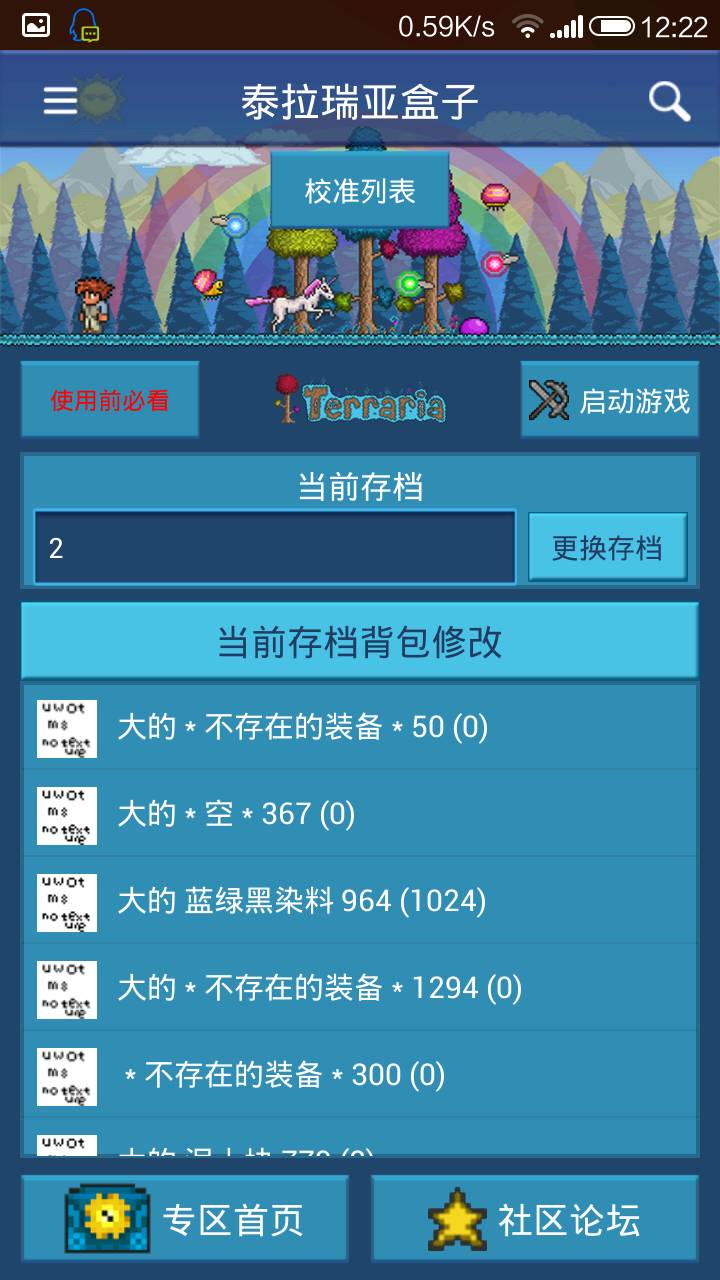
Task: Open the search magnifier icon
Action: [668, 101]
